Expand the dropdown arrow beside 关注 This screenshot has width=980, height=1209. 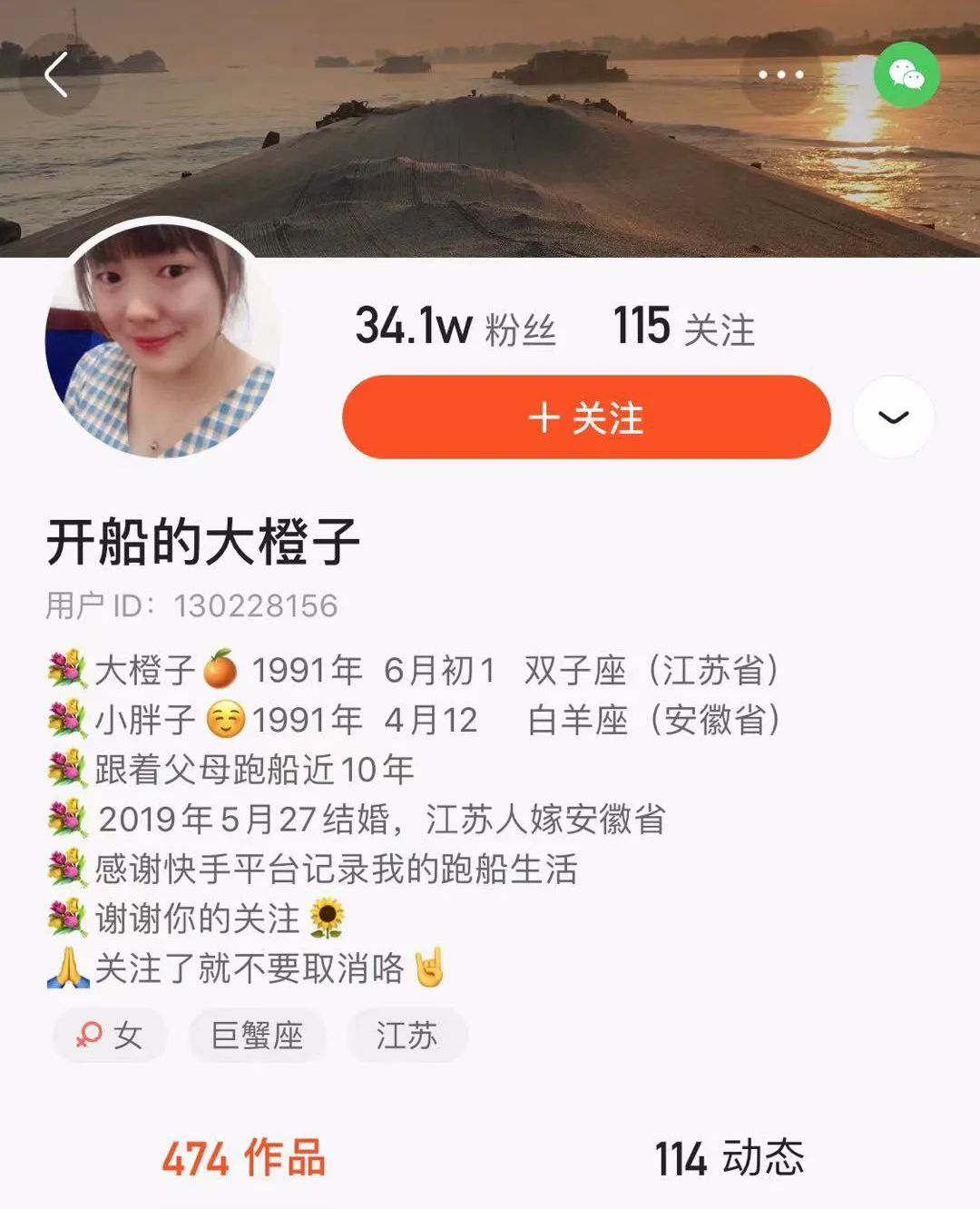point(894,418)
